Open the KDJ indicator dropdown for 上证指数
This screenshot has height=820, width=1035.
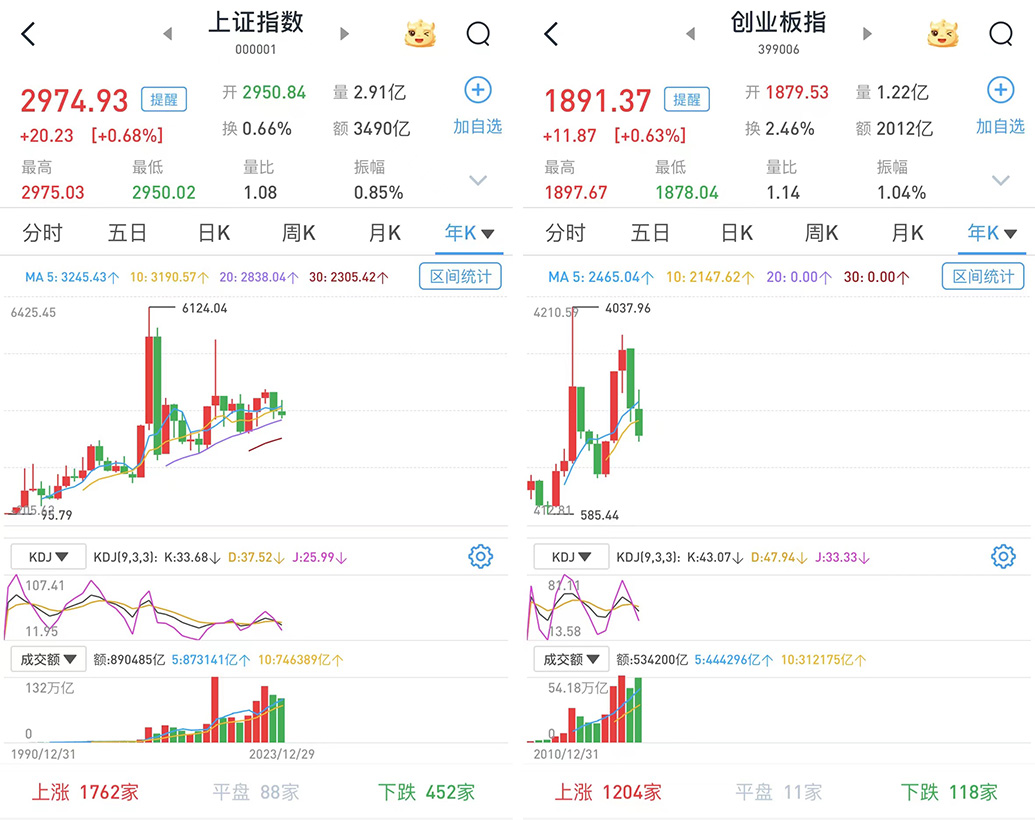[47, 556]
